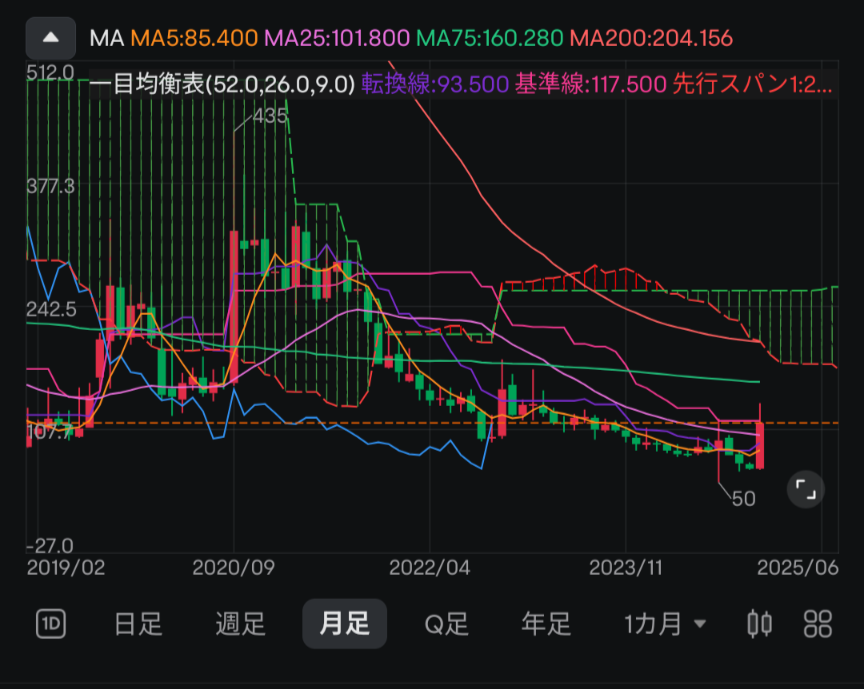Viewport: 864px width, 689px height.
Task: Open candlestick chart type settings
Action: [x=760, y=625]
